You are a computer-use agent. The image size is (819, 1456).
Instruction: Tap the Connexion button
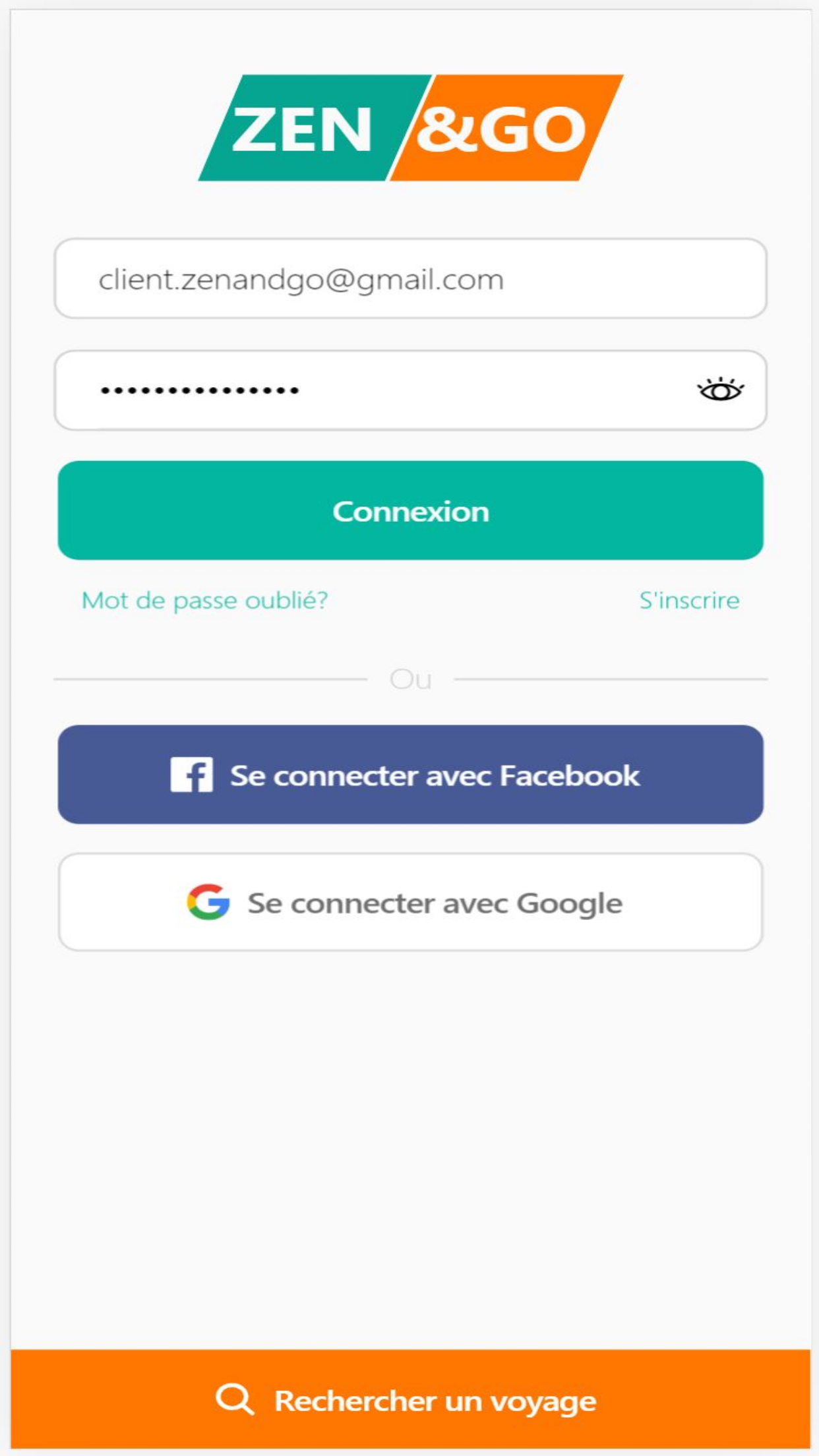click(x=410, y=511)
